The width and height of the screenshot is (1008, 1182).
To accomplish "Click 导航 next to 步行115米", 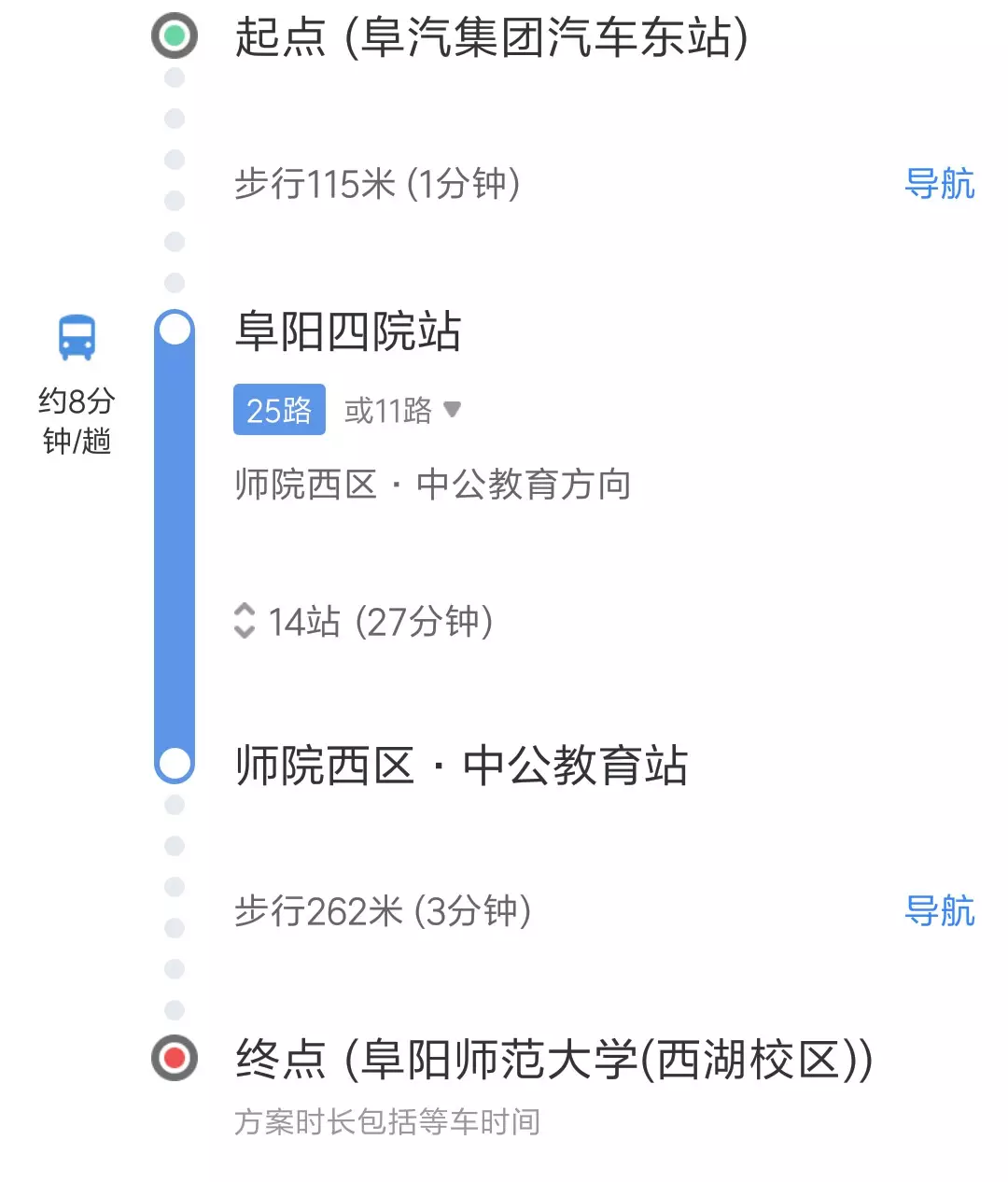I will (x=941, y=185).
